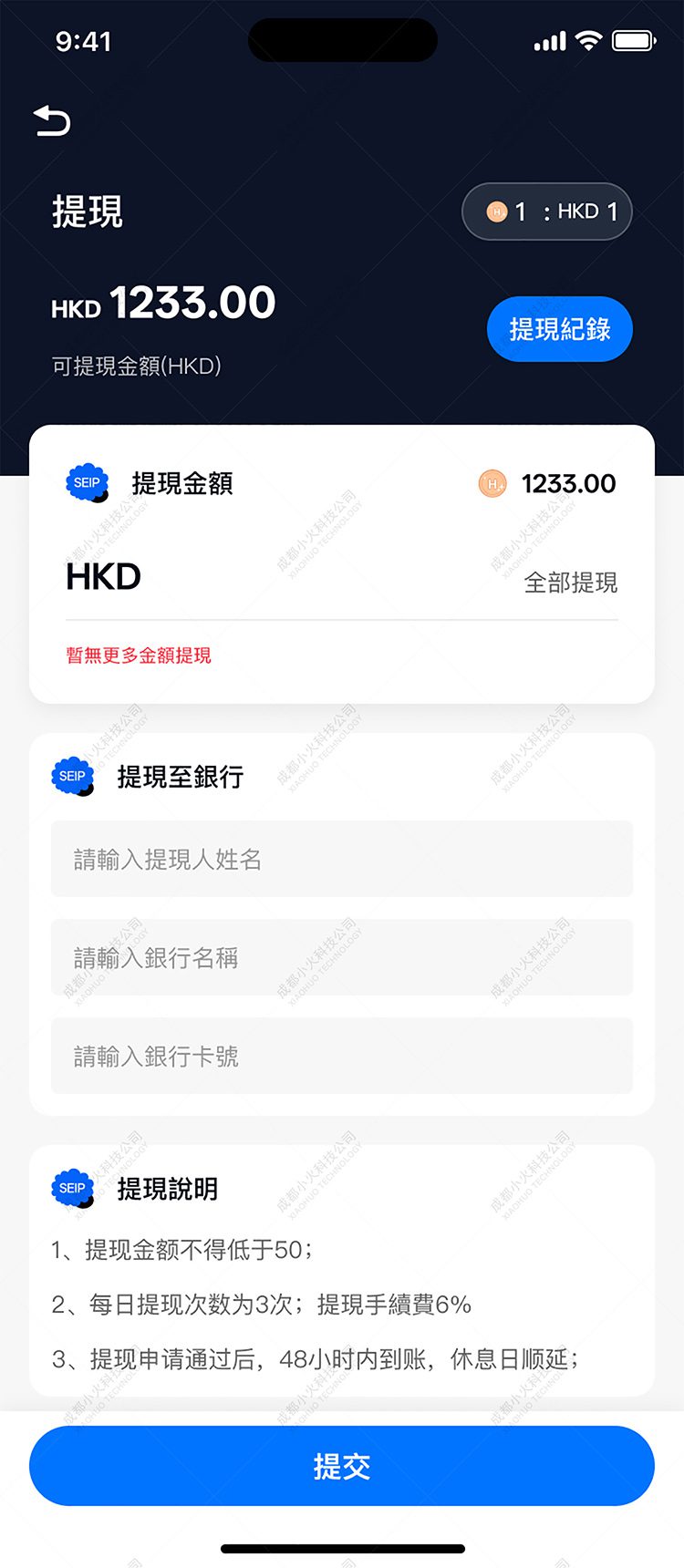
Task: Tap the H coin icon next to 1233.00
Action: 491,484
